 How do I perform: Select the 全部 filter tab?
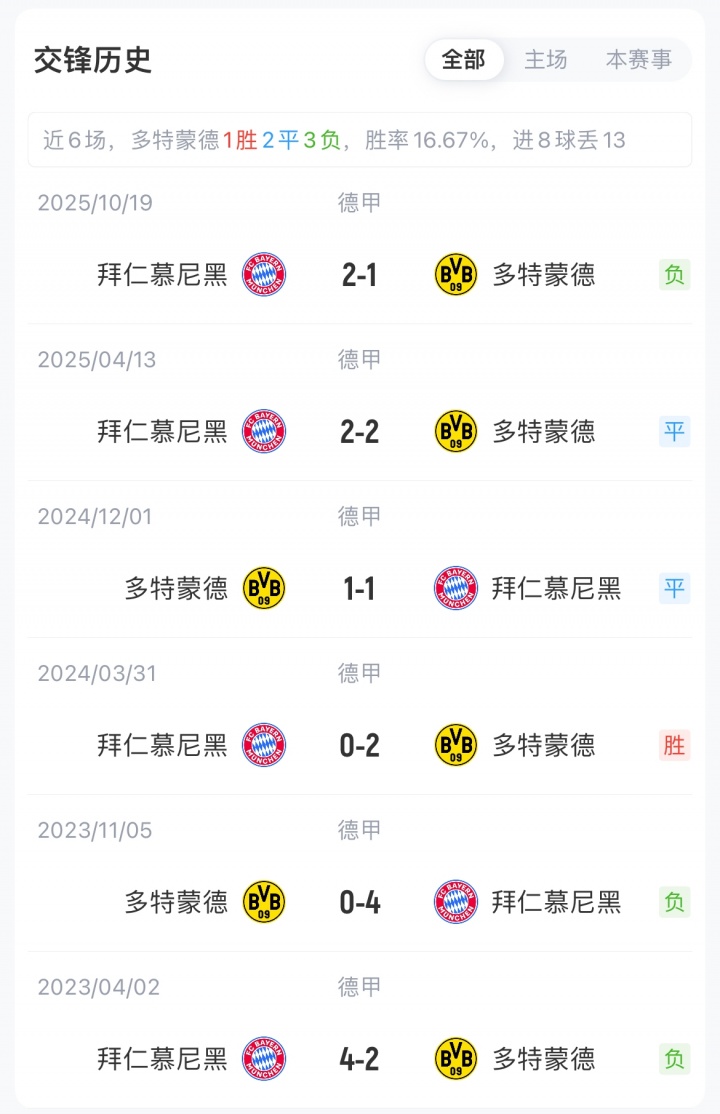click(x=463, y=60)
